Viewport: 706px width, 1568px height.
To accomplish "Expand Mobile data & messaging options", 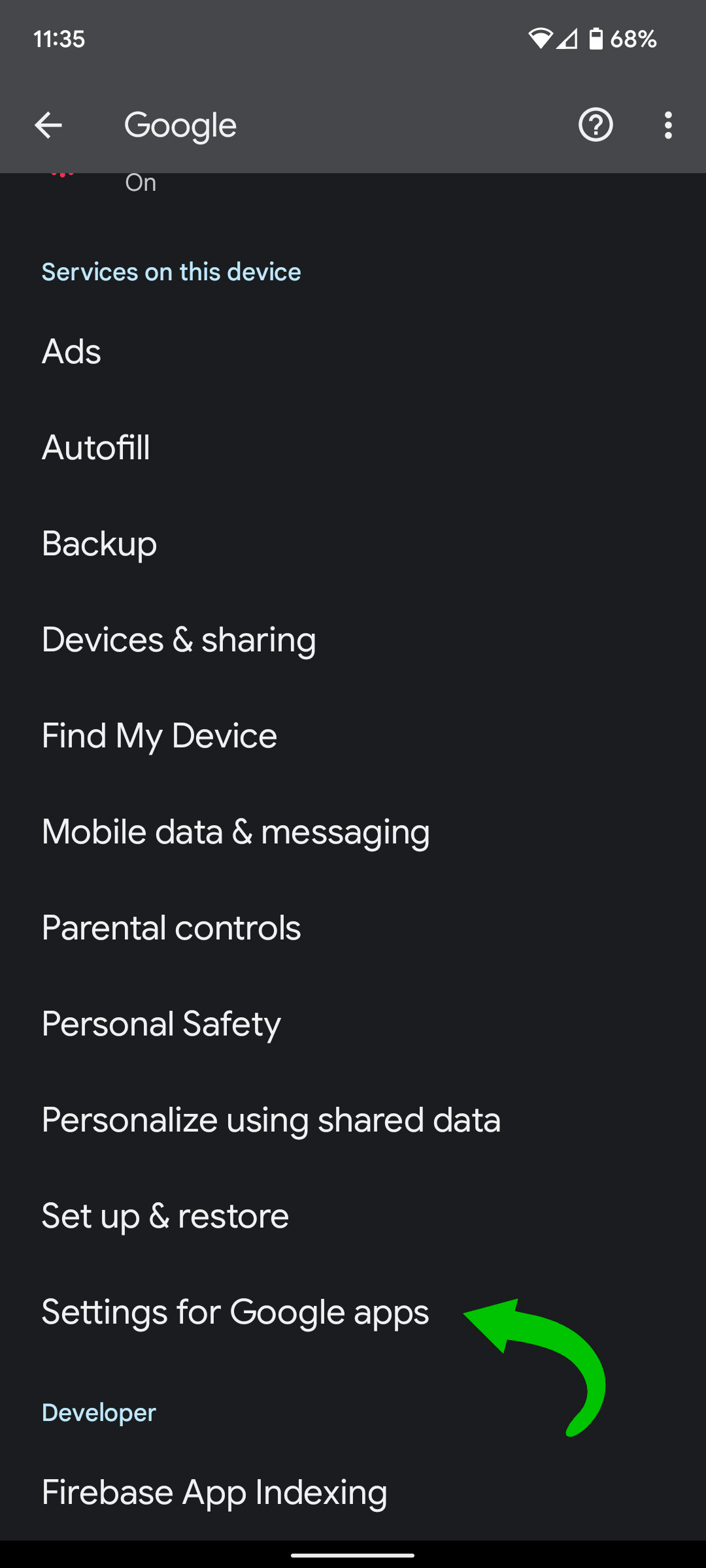I will (235, 831).
